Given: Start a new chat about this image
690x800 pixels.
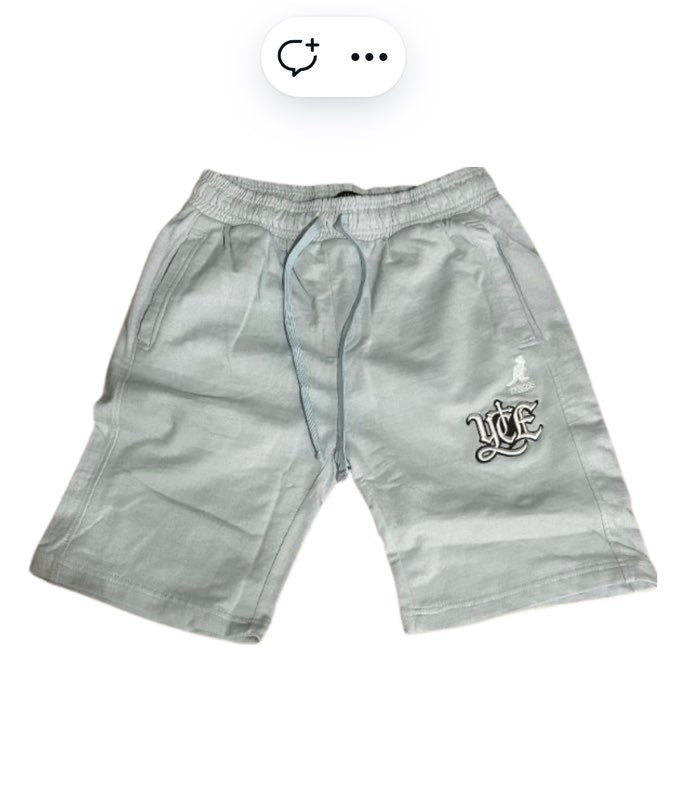Looking at the screenshot, I should point(298,57).
